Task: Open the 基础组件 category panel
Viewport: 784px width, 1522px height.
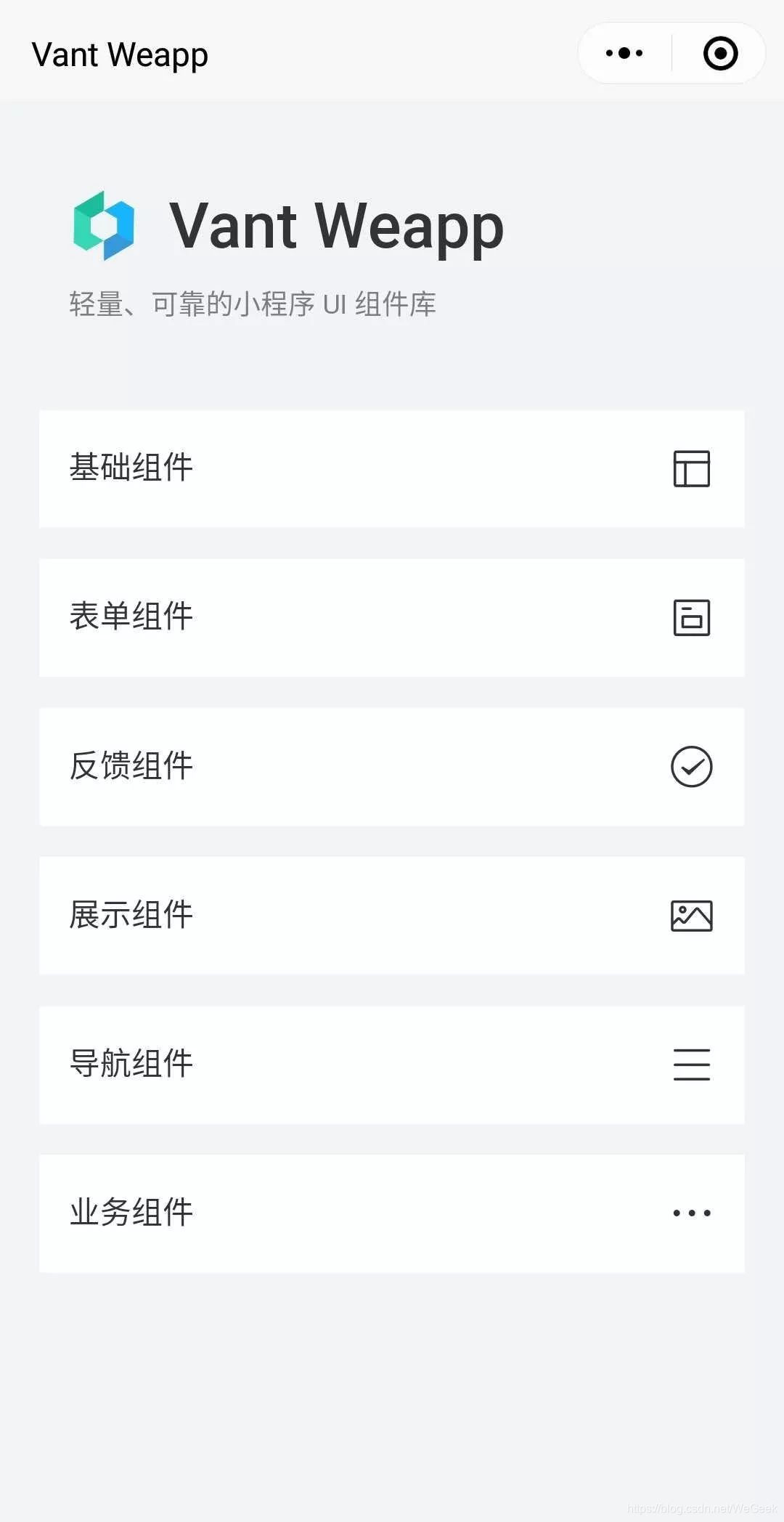Action: [x=392, y=469]
